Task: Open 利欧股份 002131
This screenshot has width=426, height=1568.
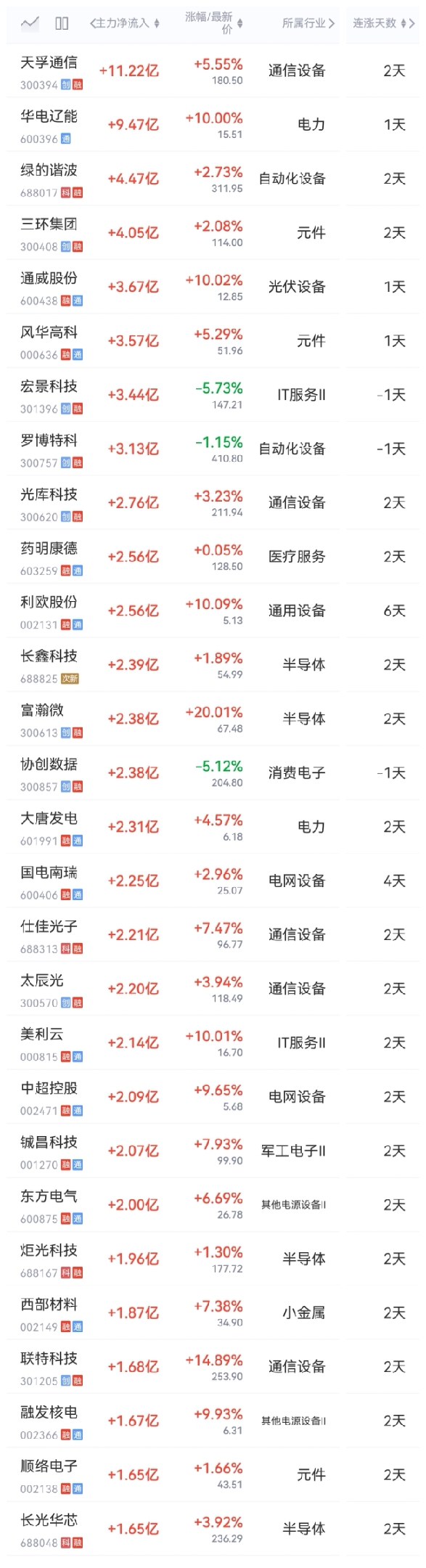Action: coord(213,611)
